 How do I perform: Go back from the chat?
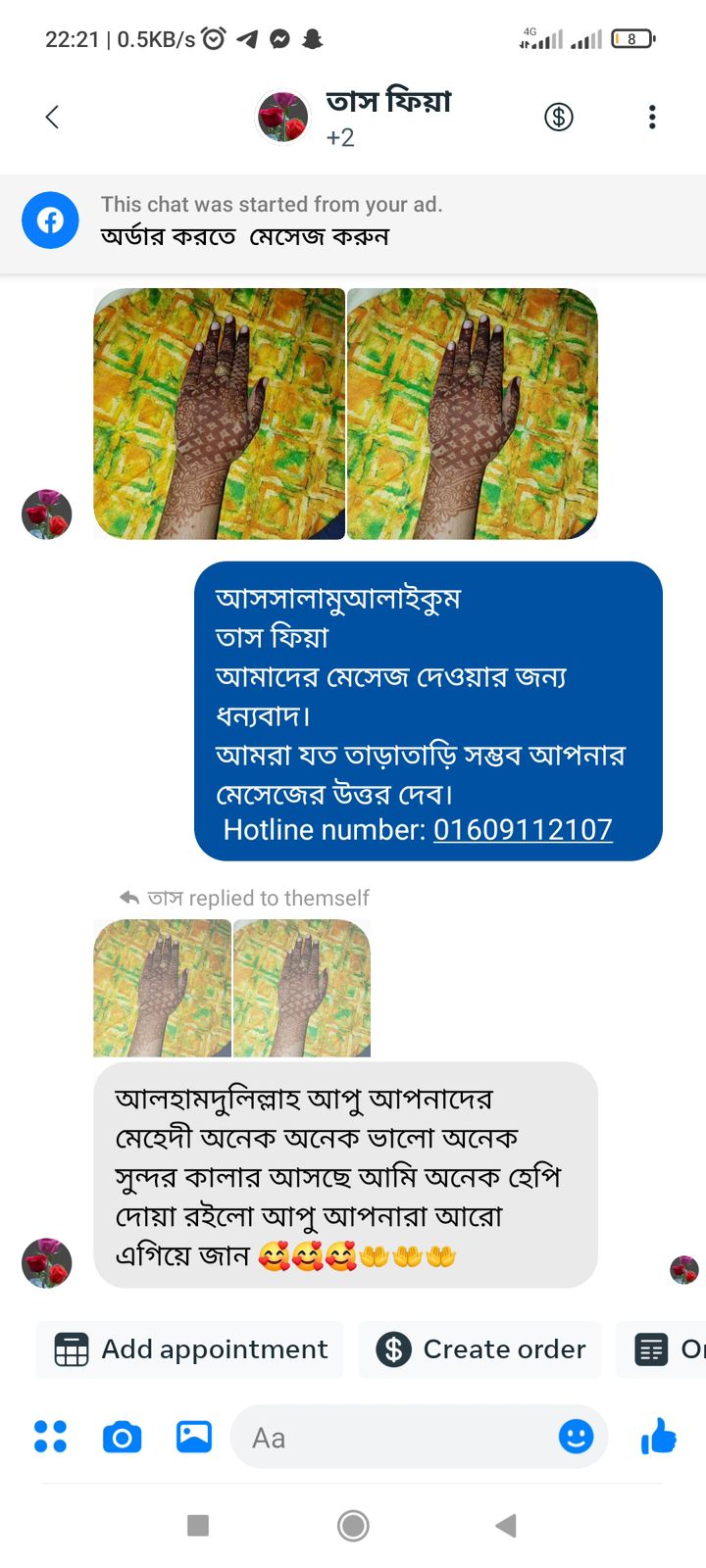[x=53, y=118]
